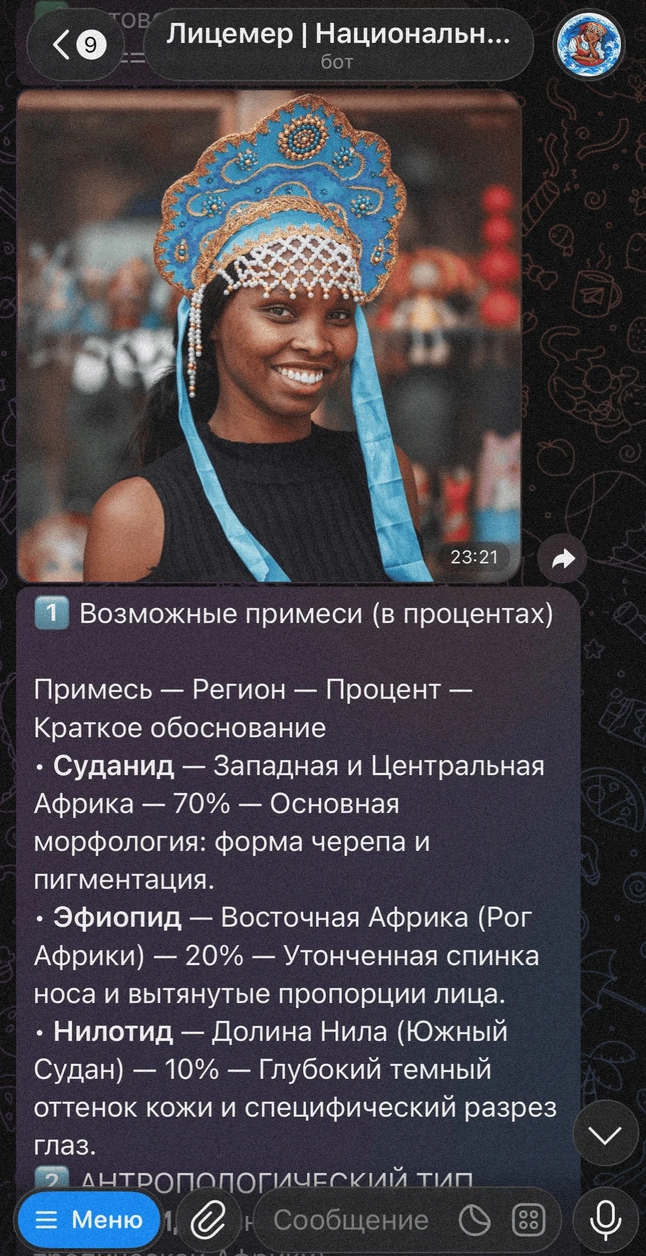Forward the photo with the share arrow
This screenshot has width=646, height=1256.
click(563, 559)
